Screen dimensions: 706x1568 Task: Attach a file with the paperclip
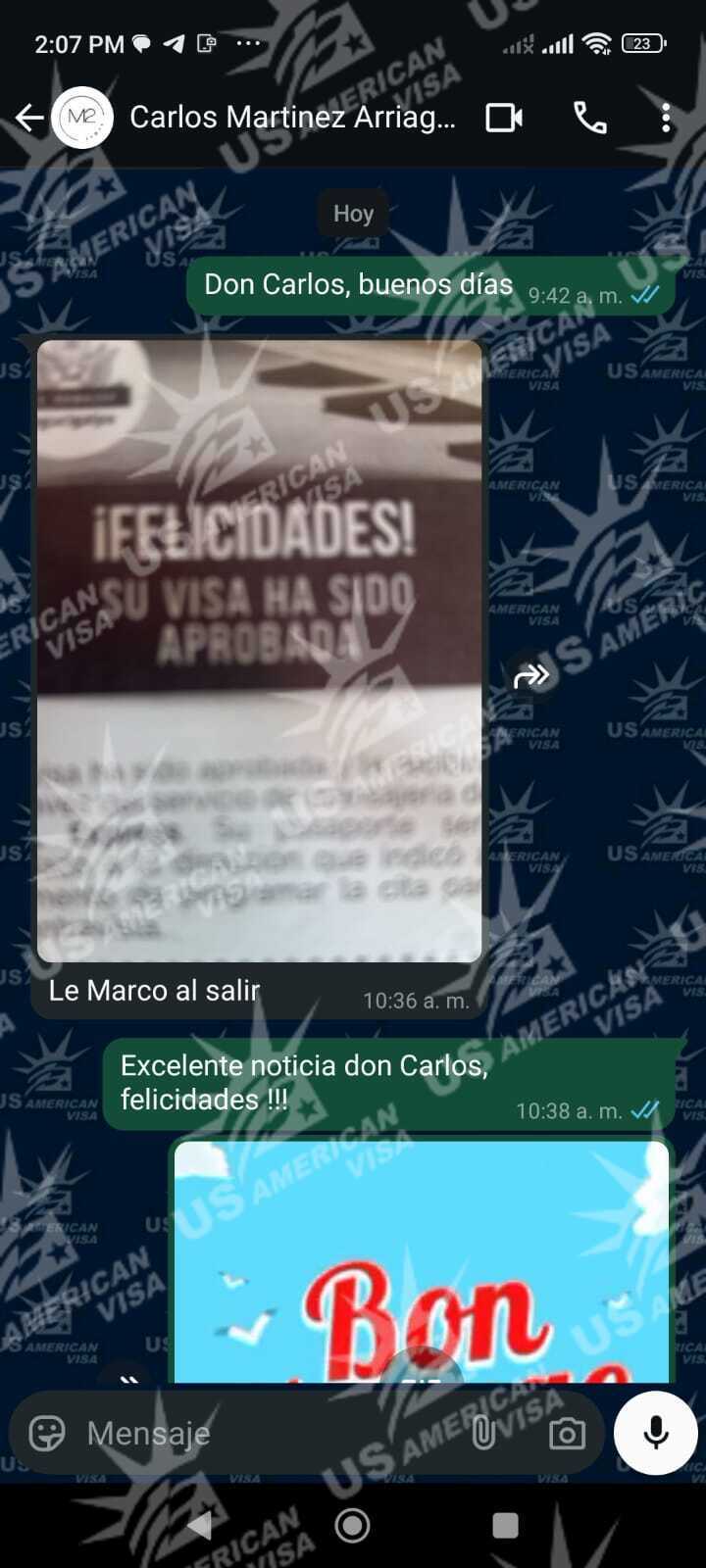tap(483, 1434)
